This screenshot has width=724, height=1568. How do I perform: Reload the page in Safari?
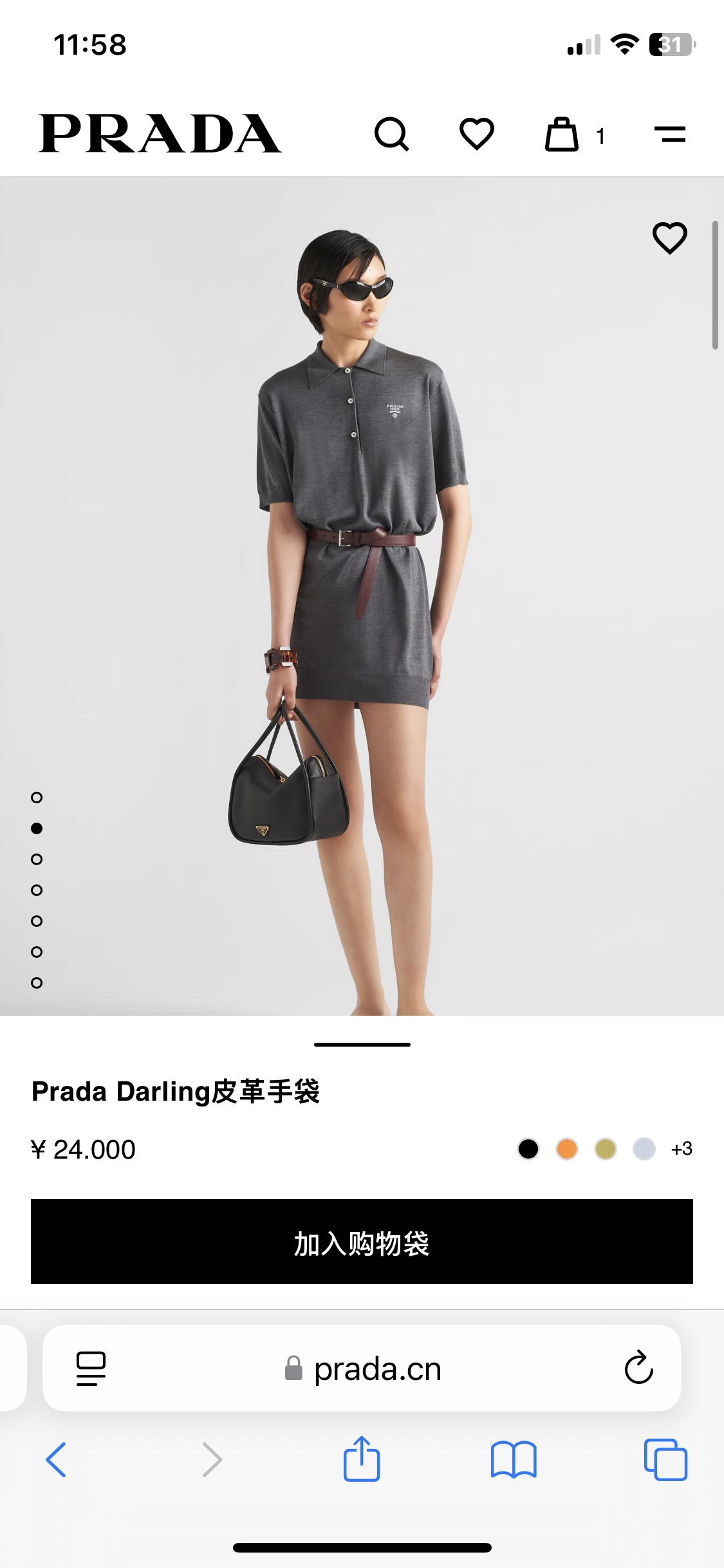point(638,1368)
